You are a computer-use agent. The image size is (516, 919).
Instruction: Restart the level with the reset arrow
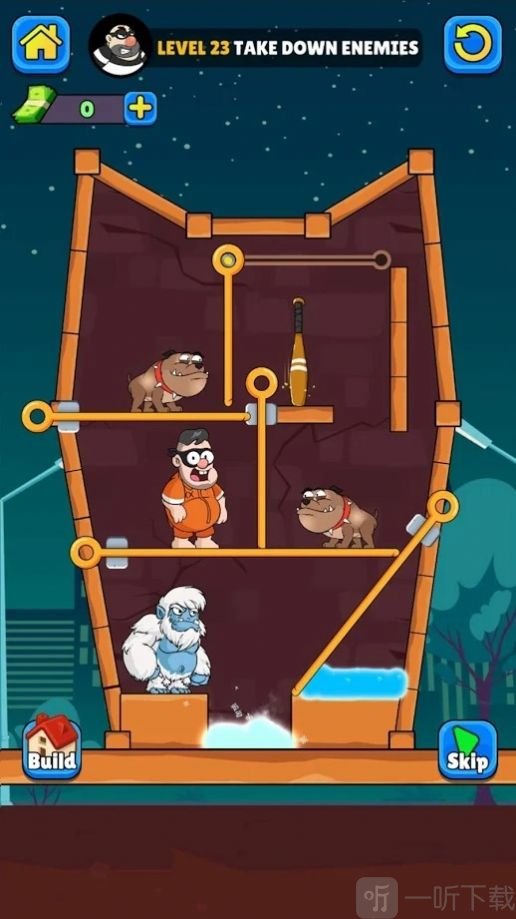point(473,44)
